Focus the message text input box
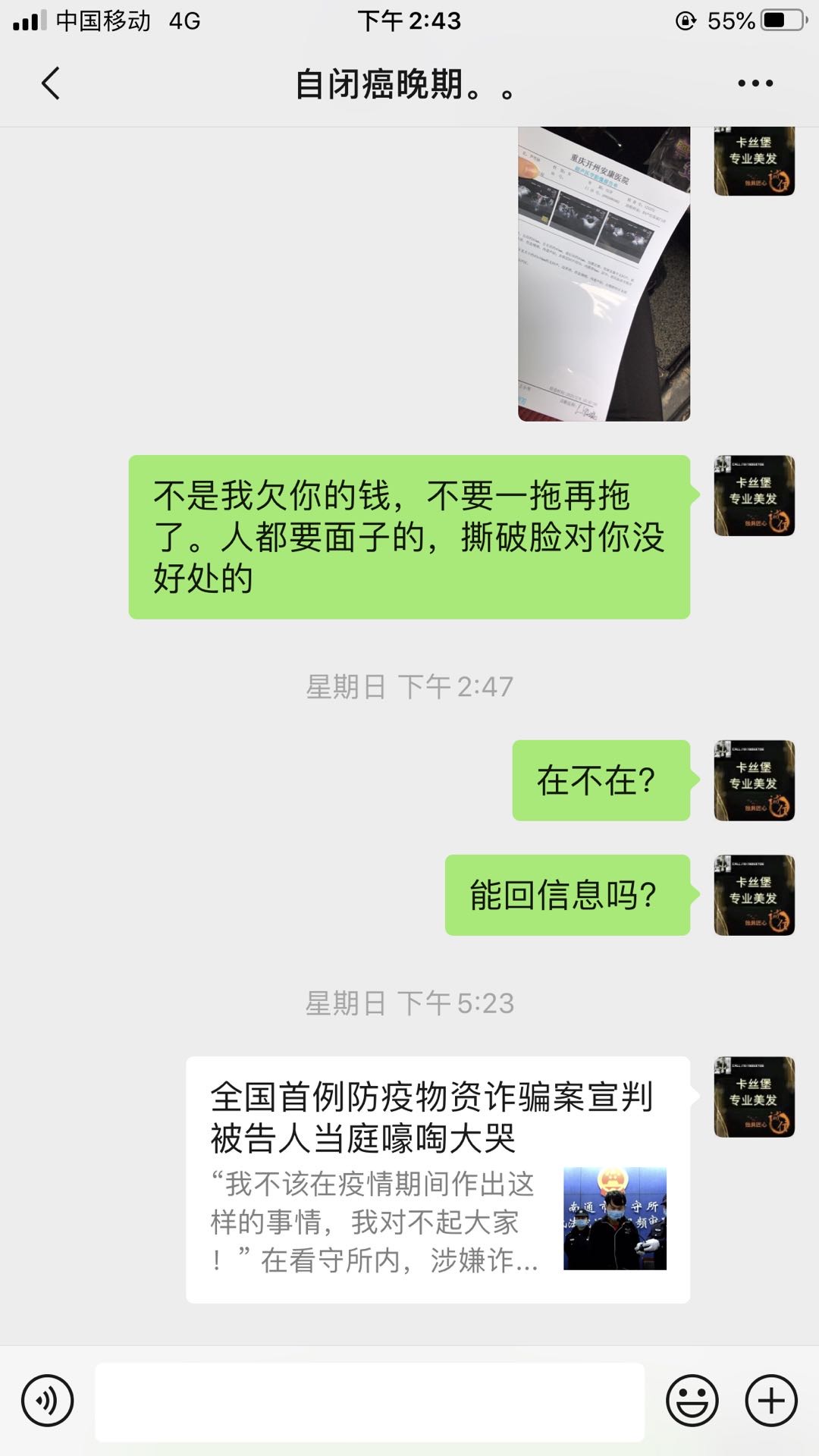 point(369,1401)
